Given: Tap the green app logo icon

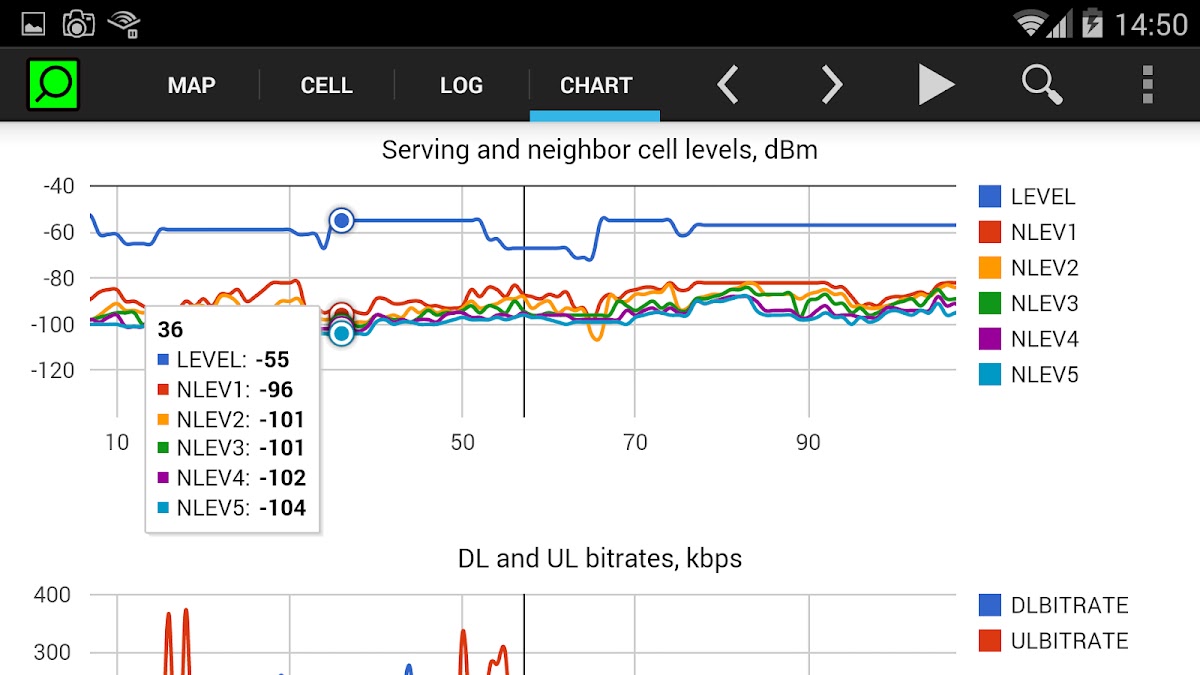Looking at the screenshot, I should 53,85.
